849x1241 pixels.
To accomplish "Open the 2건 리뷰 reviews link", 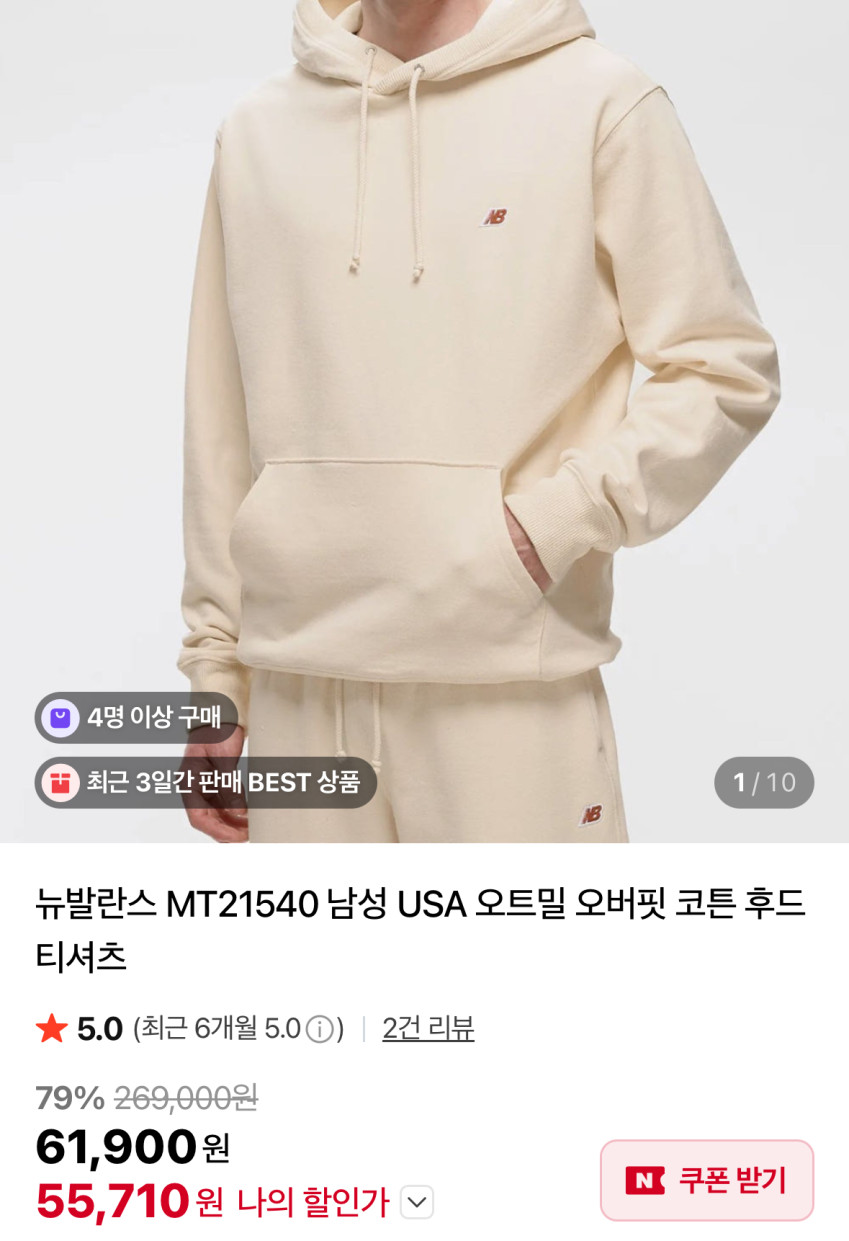I will (x=428, y=1028).
